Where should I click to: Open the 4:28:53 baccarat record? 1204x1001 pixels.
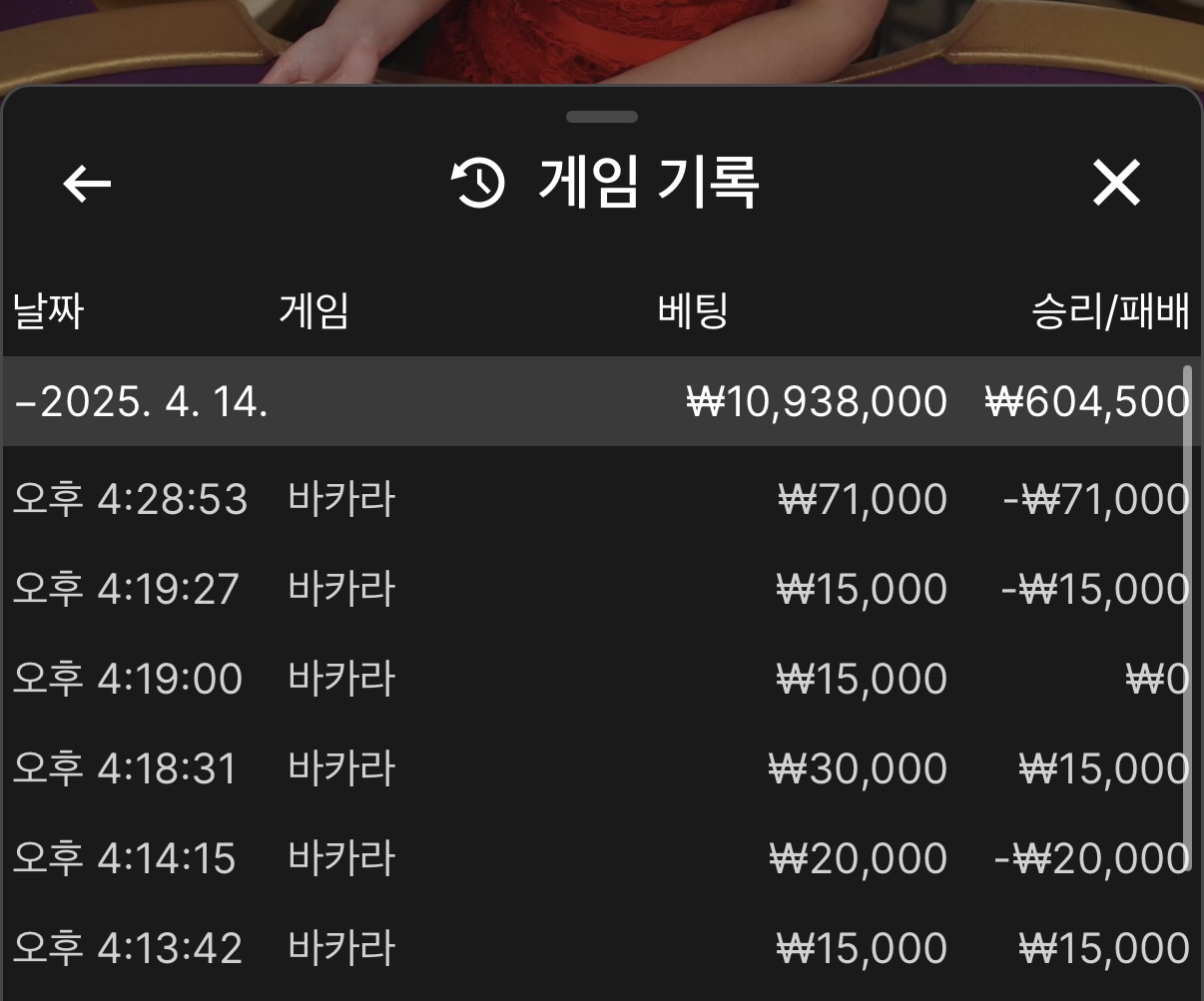click(599, 499)
